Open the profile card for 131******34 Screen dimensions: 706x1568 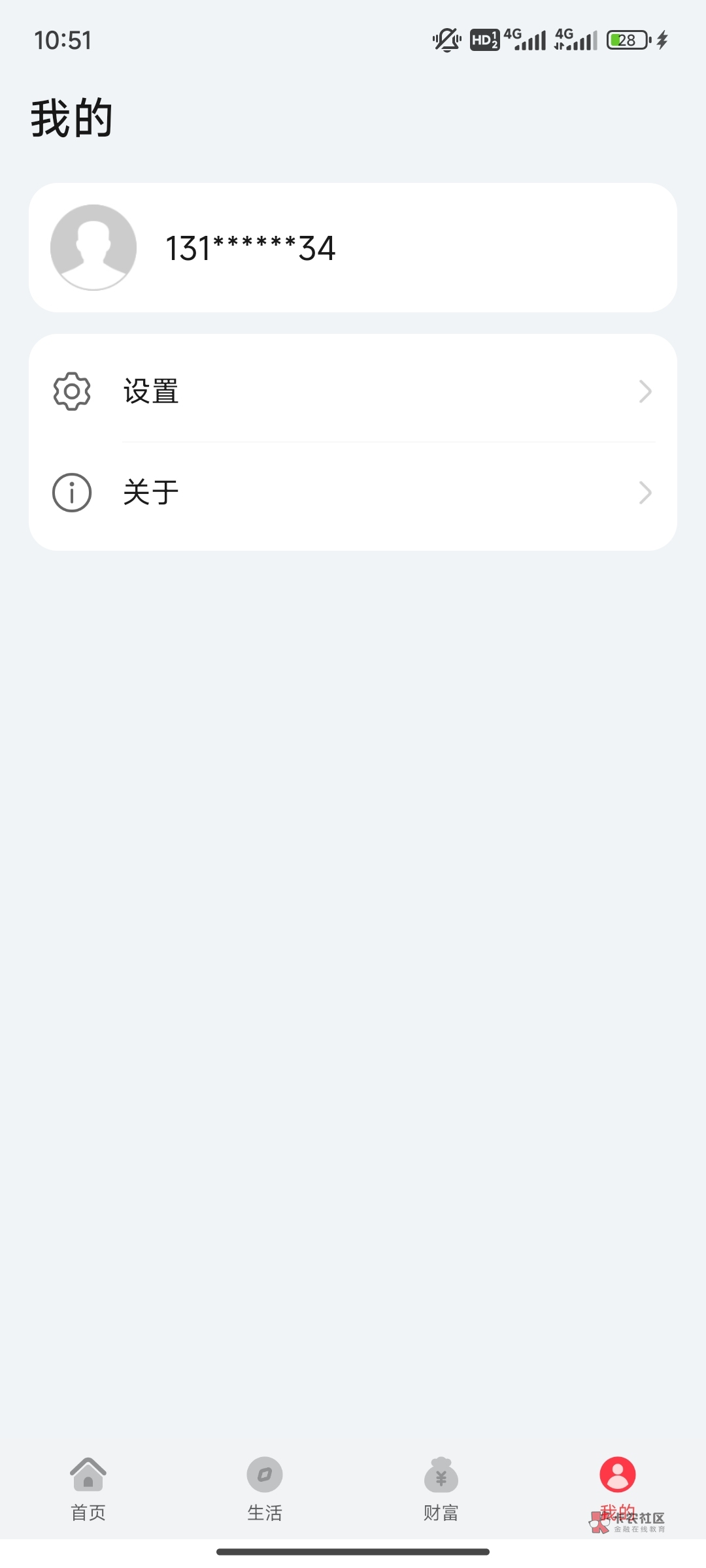(x=353, y=248)
